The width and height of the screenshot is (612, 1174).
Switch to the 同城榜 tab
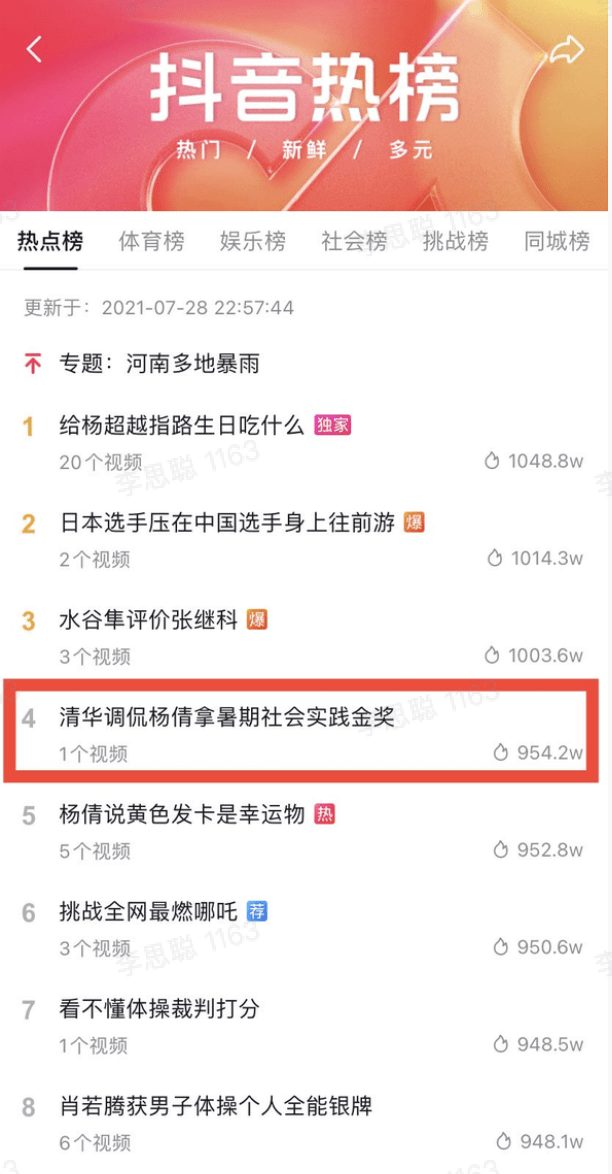pos(557,241)
